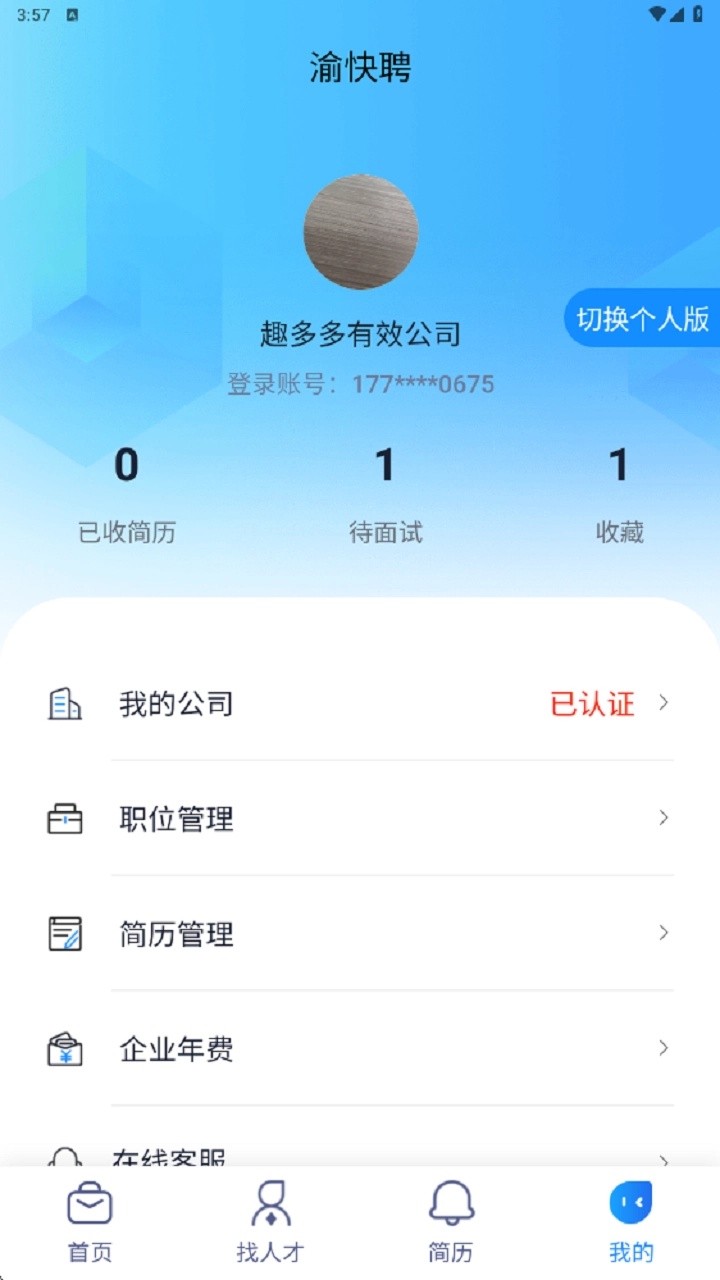Click the 在线客服 headset icon
Viewport: 720px width, 1280px height.
point(64,1160)
